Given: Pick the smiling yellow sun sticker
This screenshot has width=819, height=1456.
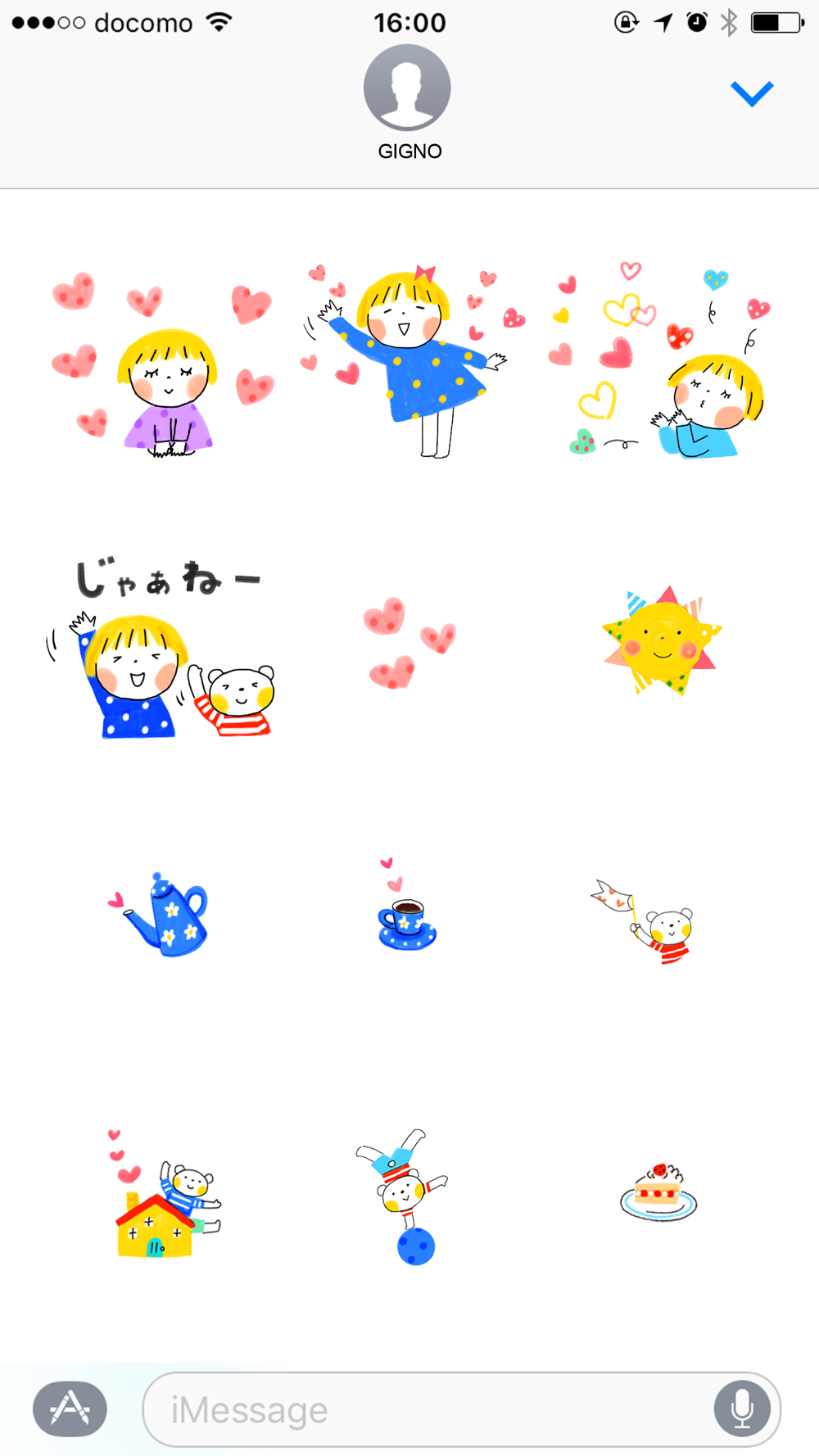Looking at the screenshot, I should [x=662, y=641].
